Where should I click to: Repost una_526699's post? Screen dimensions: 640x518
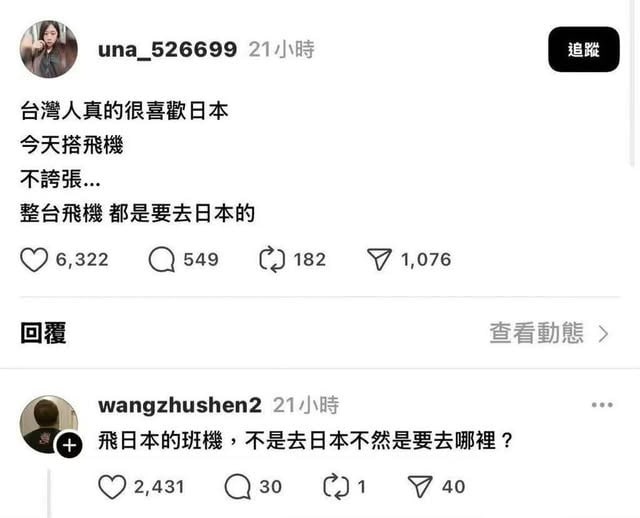pyautogui.click(x=272, y=259)
